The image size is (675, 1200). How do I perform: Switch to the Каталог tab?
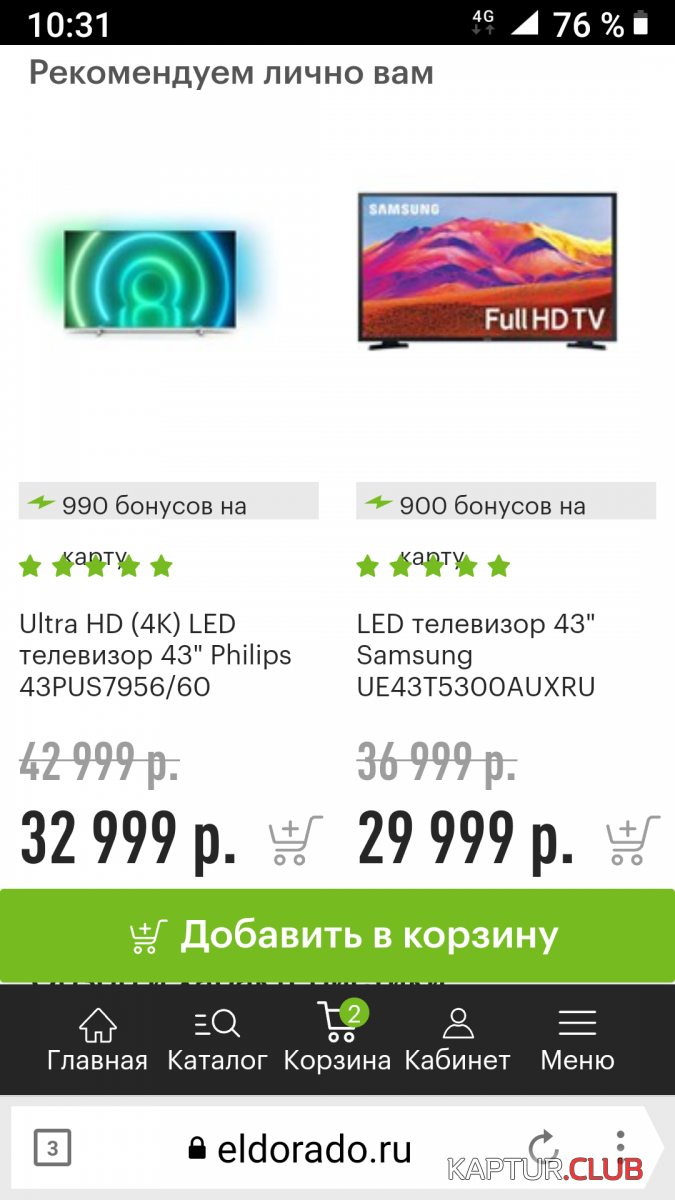click(x=217, y=1040)
